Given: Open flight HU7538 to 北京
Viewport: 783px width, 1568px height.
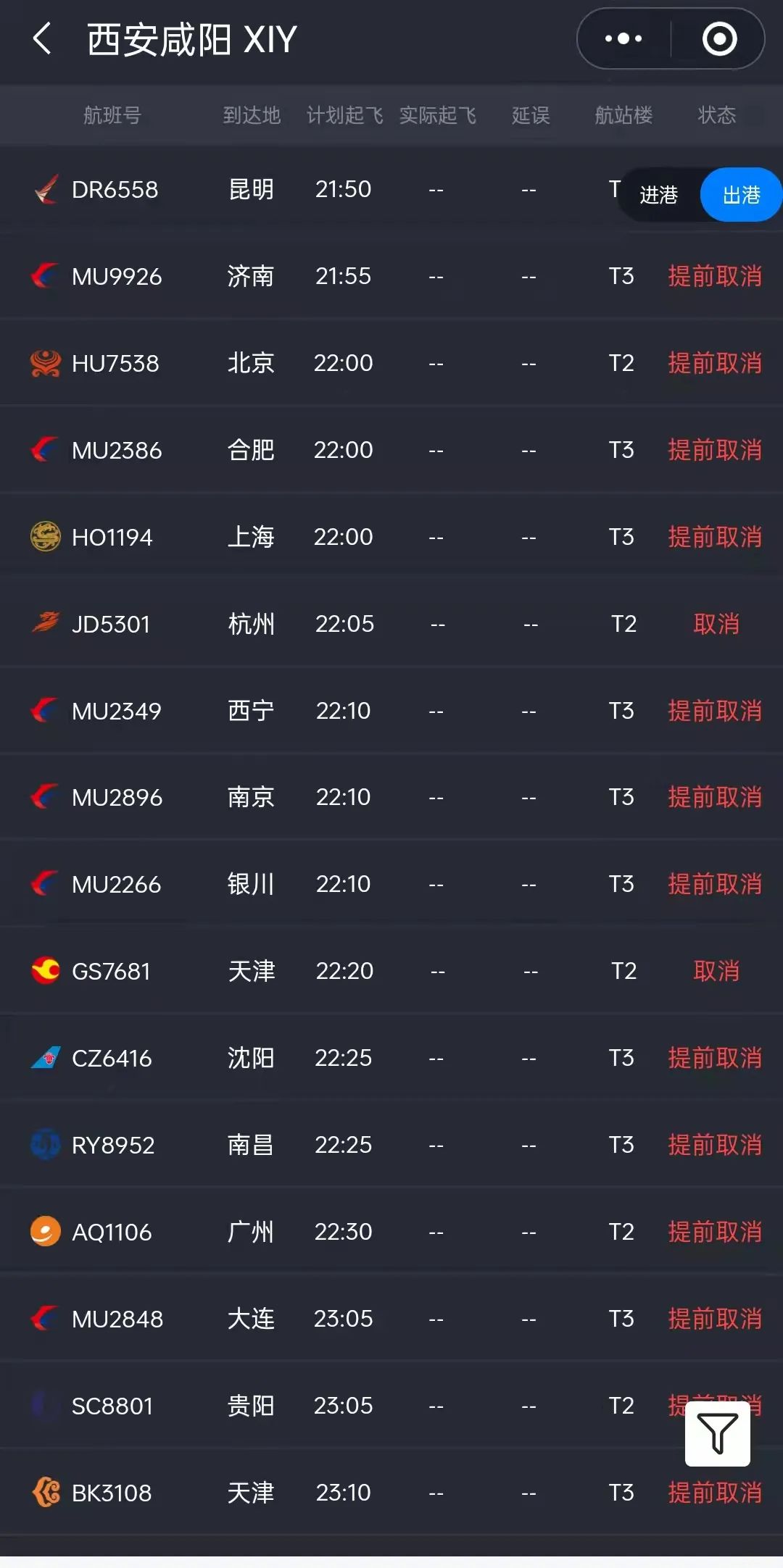Looking at the screenshot, I should (391, 363).
